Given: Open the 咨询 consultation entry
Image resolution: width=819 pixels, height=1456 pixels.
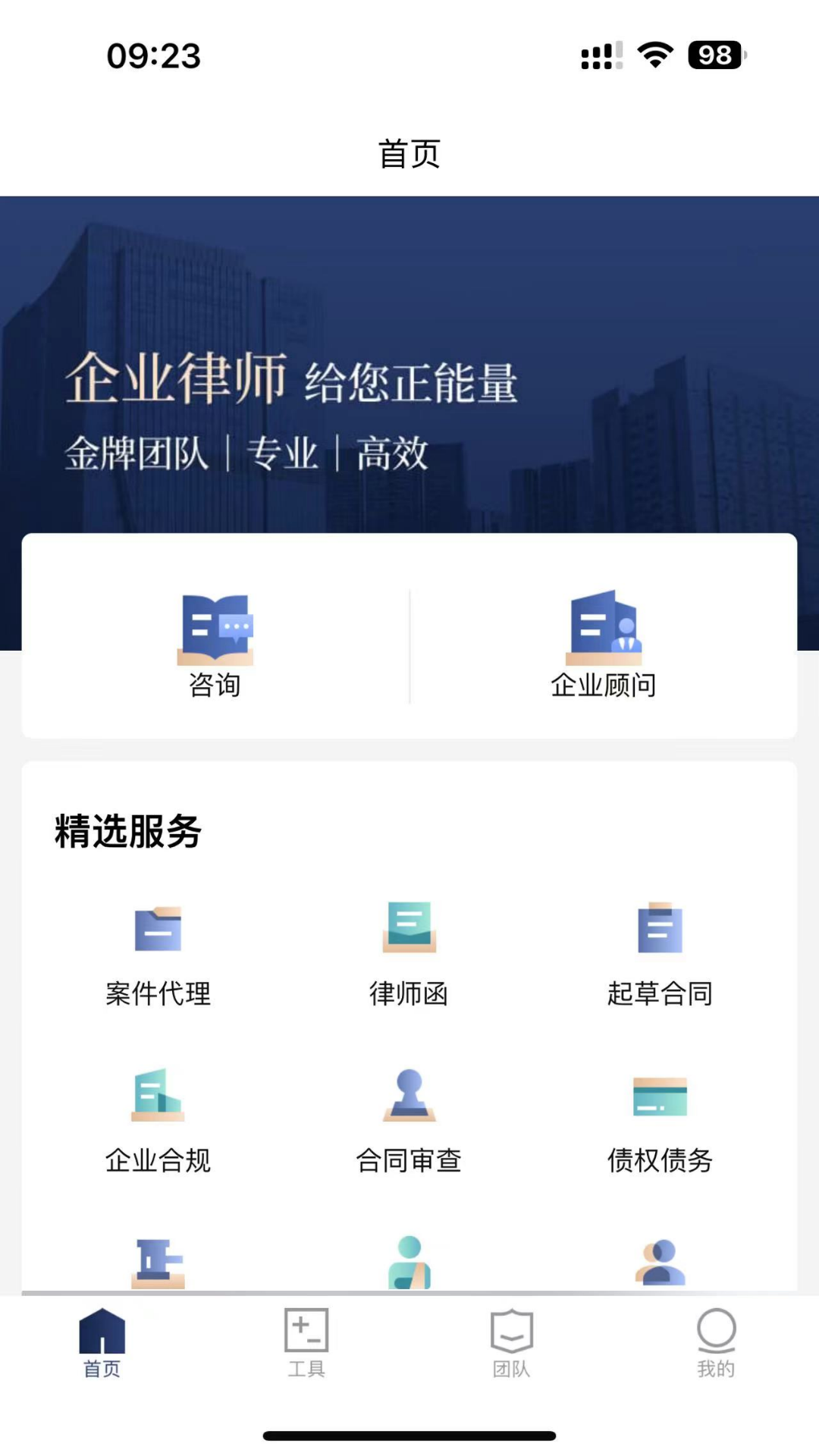Looking at the screenshot, I should point(215,645).
